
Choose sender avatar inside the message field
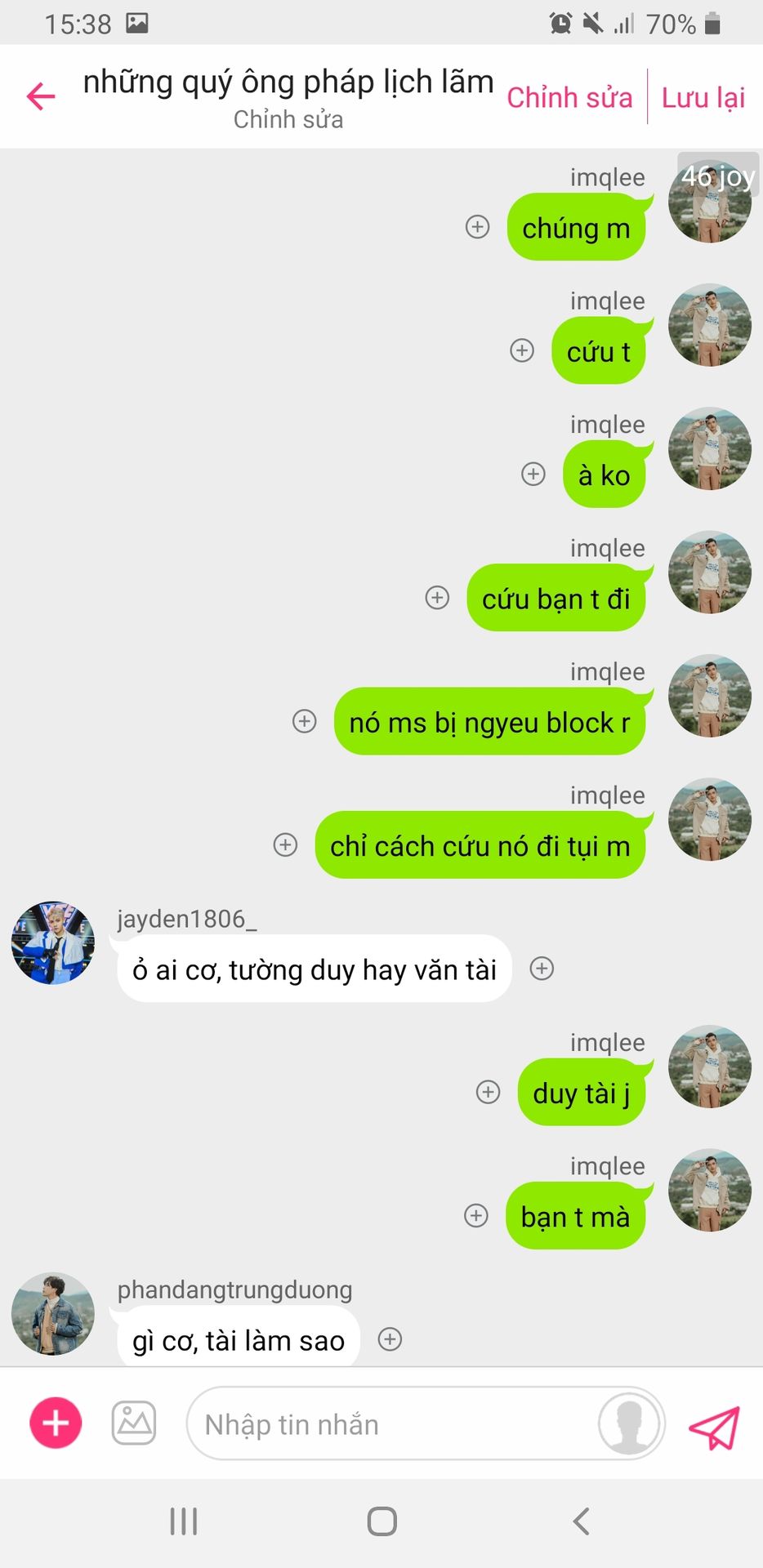point(628,1423)
